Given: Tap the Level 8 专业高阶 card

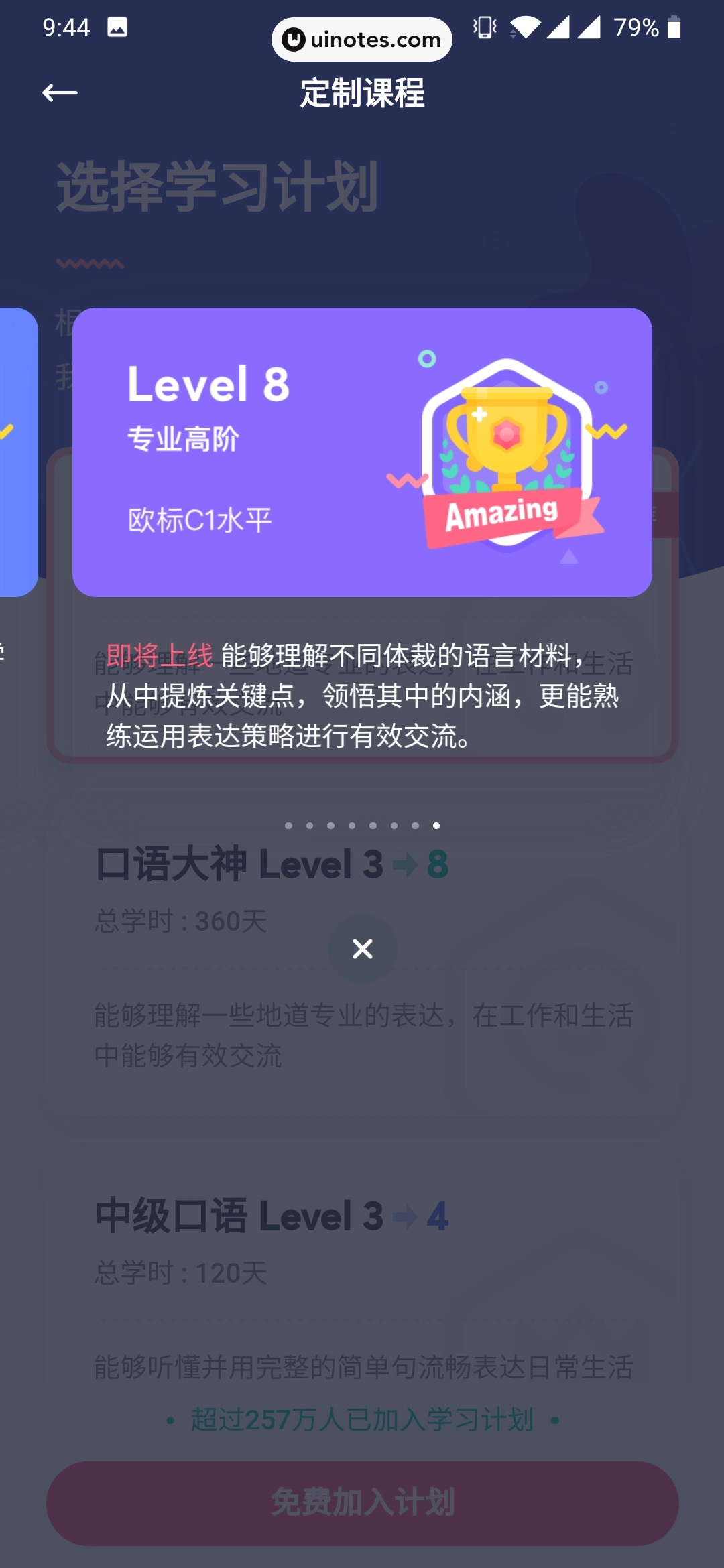Looking at the screenshot, I should [362, 452].
